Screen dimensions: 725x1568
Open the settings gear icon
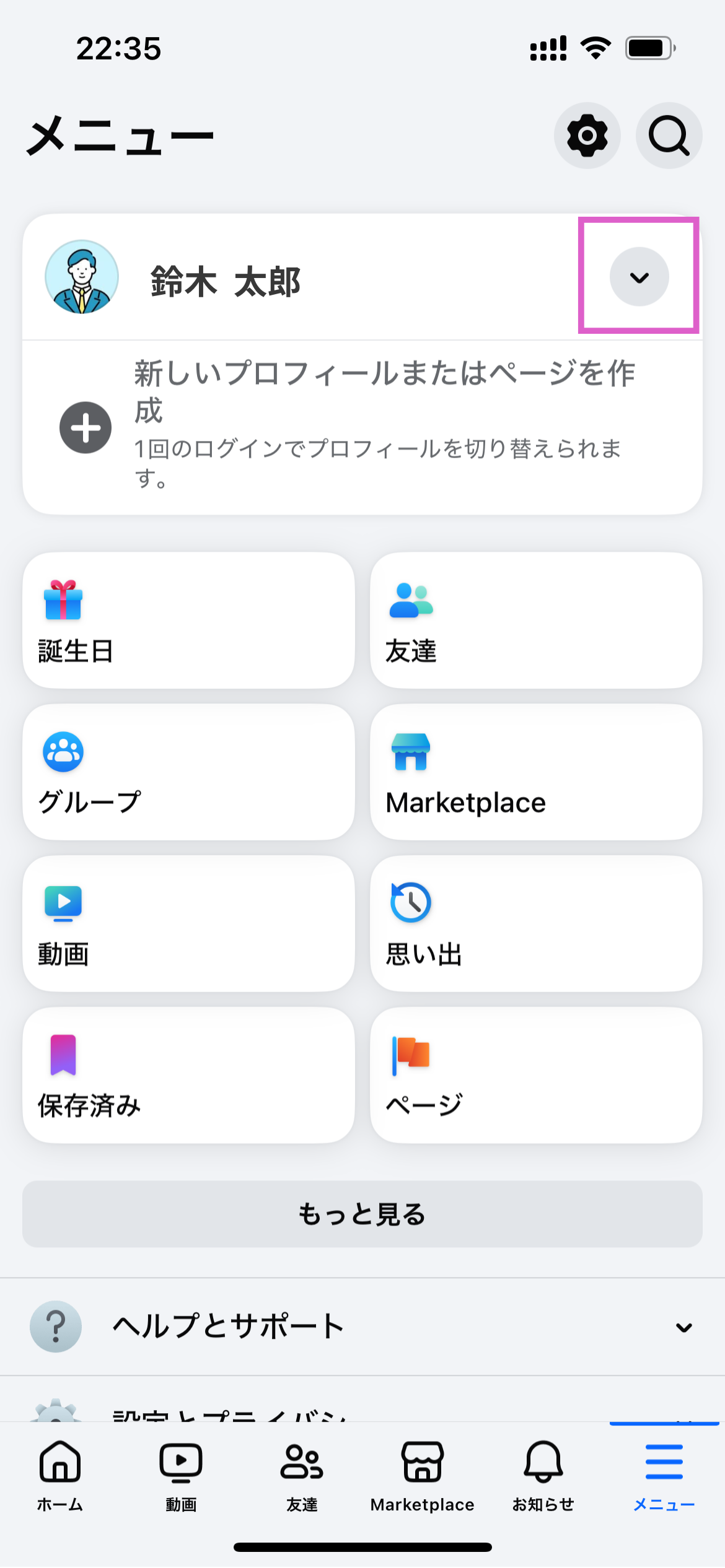coord(587,136)
